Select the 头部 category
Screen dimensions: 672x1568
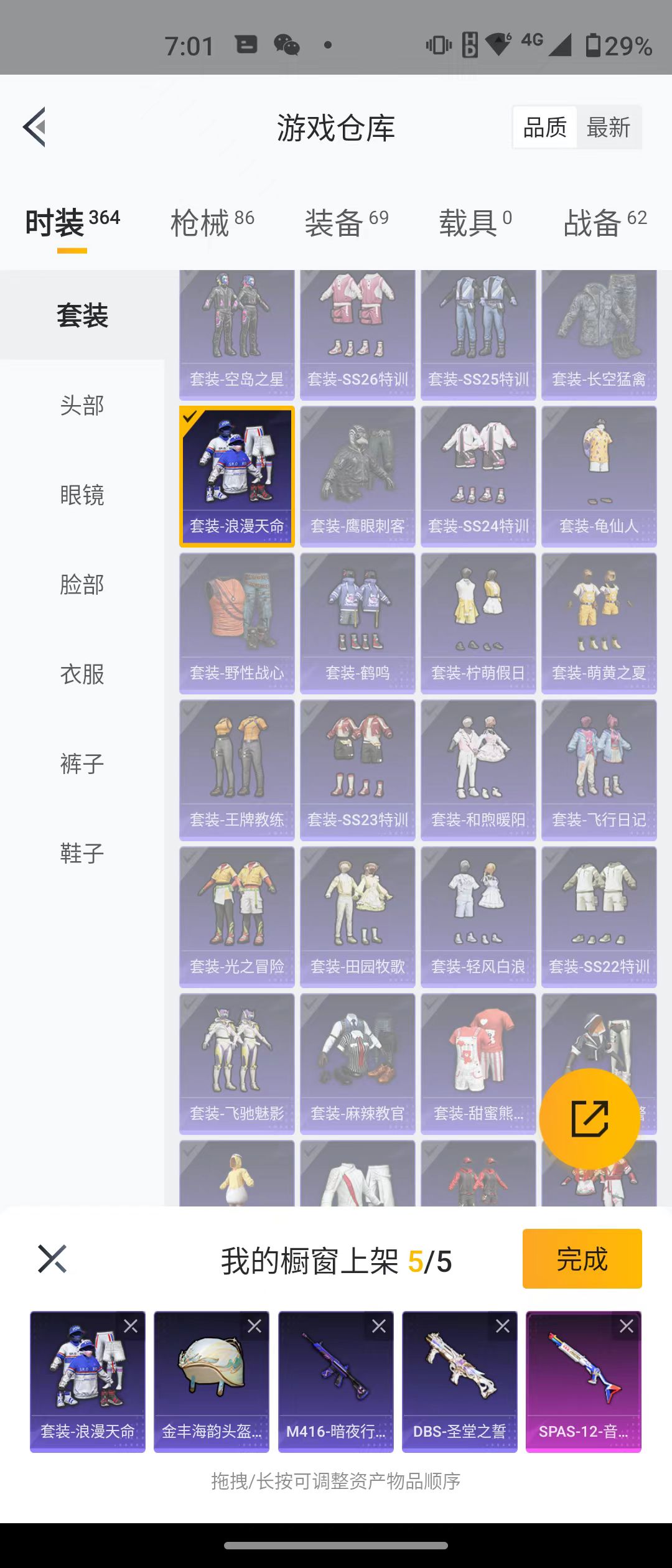click(x=82, y=406)
